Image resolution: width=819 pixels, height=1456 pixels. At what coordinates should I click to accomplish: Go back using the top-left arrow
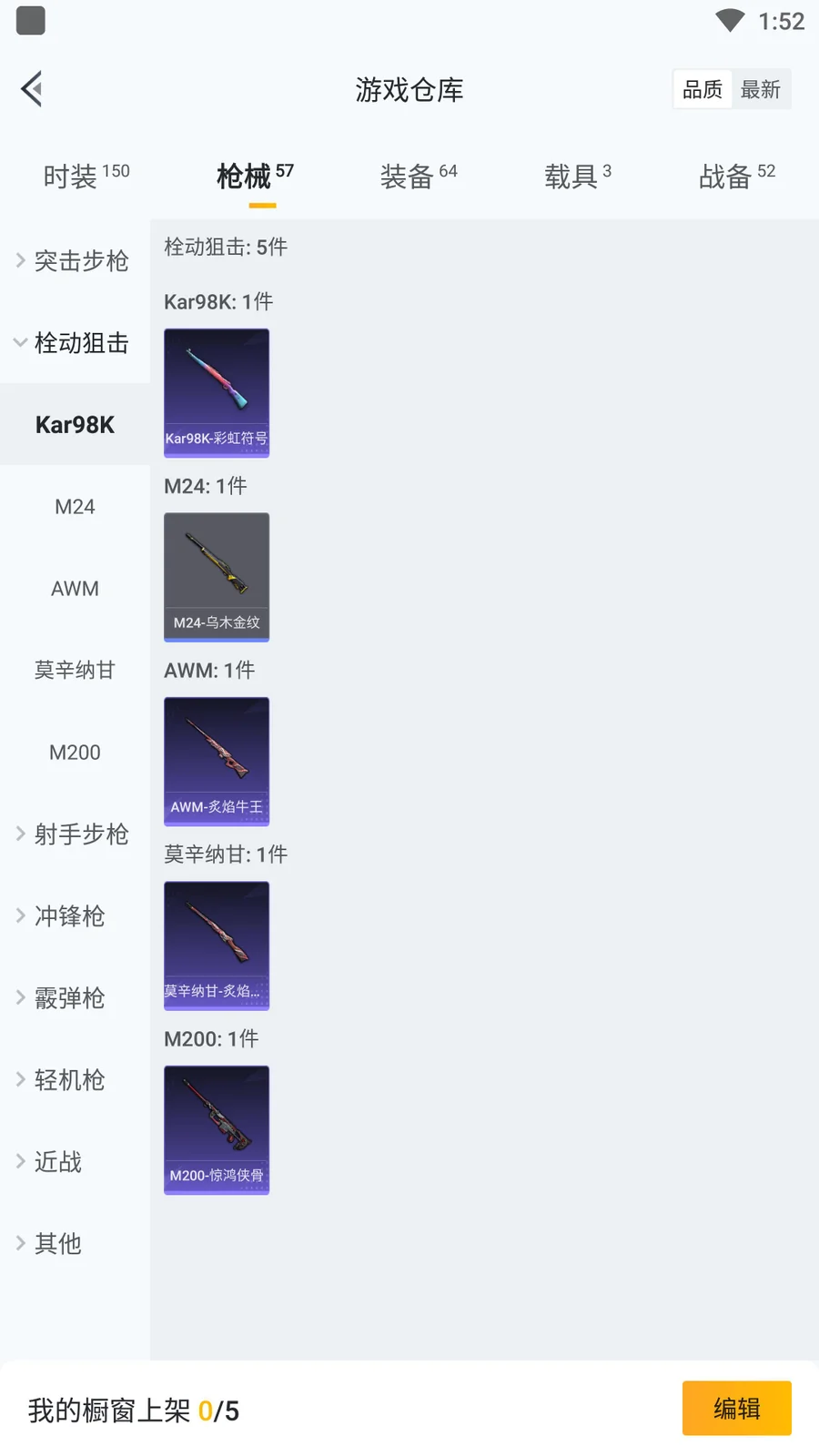[32, 89]
